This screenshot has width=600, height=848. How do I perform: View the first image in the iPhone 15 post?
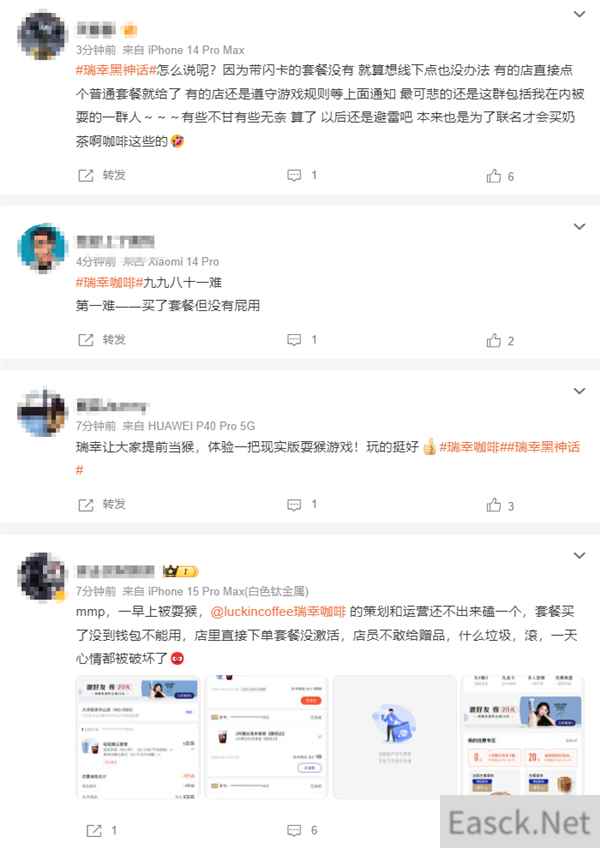click(136, 738)
